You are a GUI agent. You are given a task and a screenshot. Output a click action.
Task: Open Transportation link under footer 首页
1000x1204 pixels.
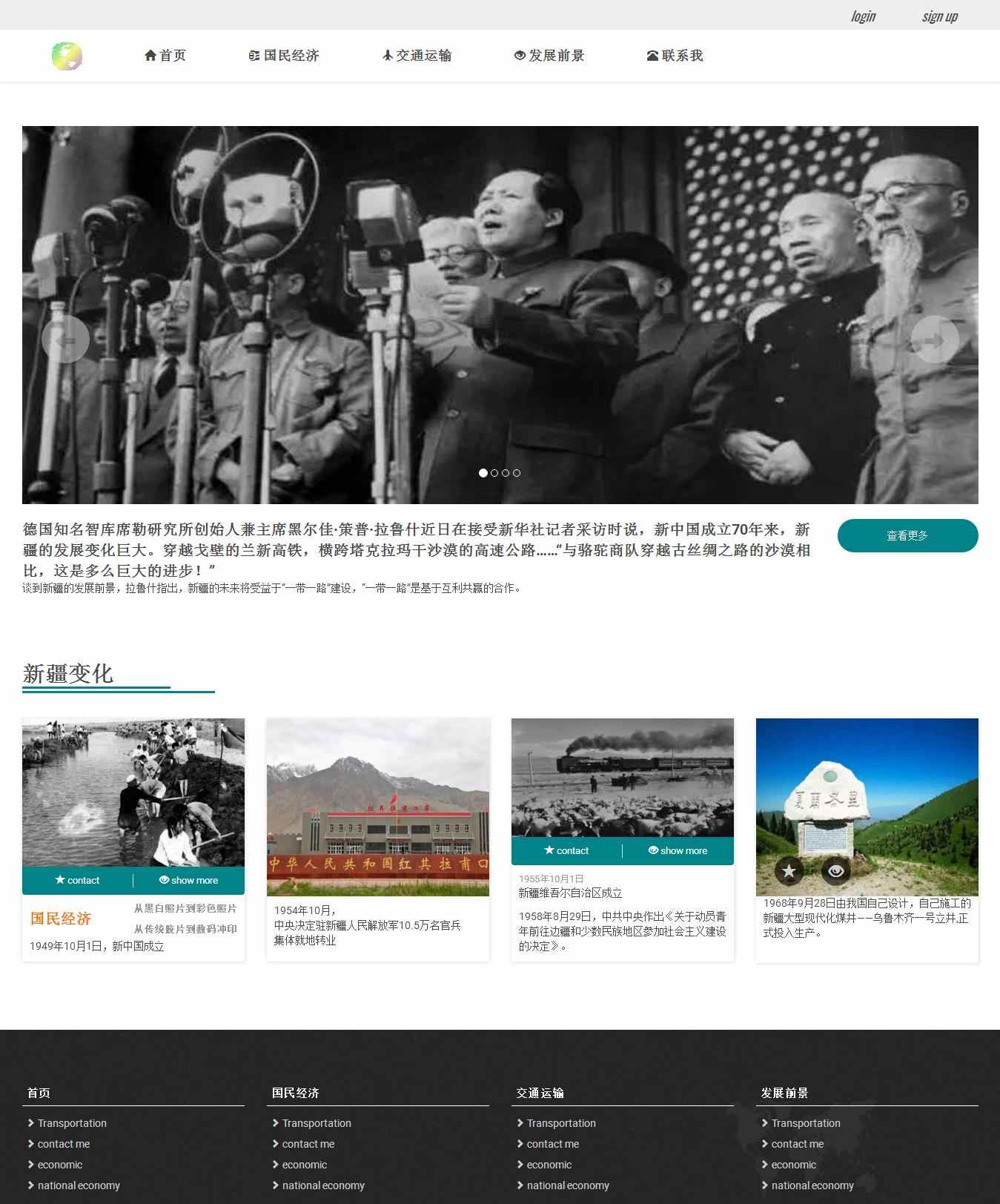72,1123
